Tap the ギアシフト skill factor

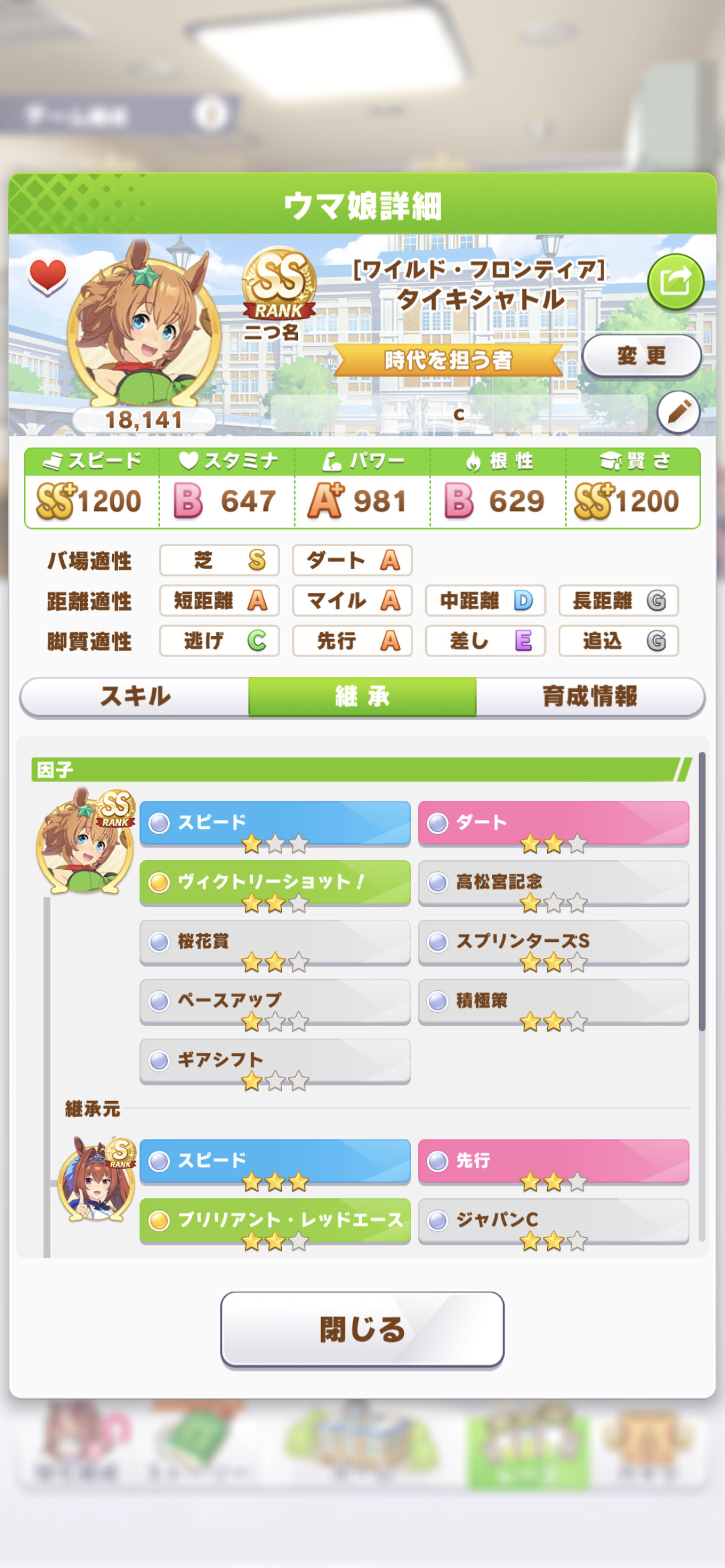click(275, 1061)
